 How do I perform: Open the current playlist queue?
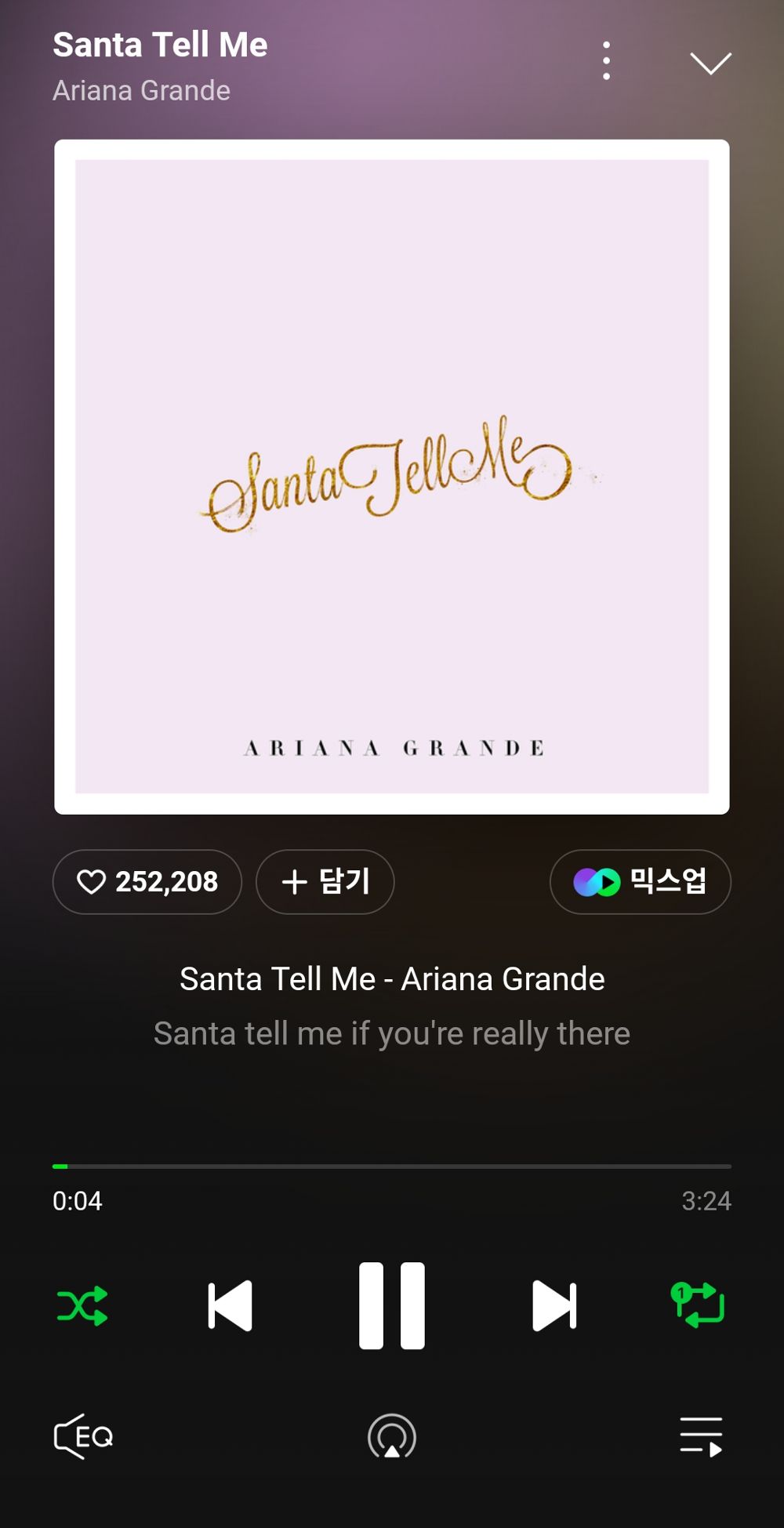(x=701, y=1436)
